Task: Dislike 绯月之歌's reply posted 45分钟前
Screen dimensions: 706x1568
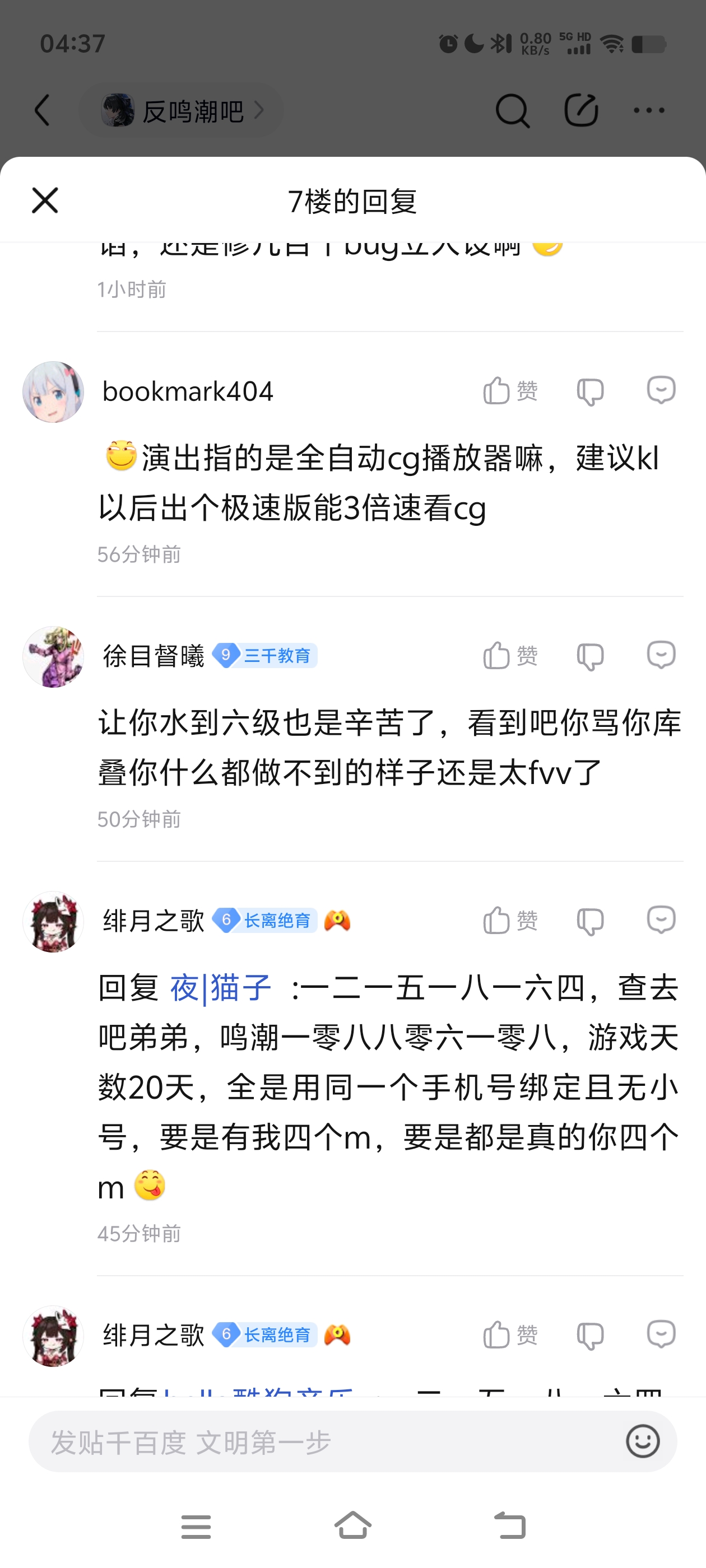Action: (590, 921)
